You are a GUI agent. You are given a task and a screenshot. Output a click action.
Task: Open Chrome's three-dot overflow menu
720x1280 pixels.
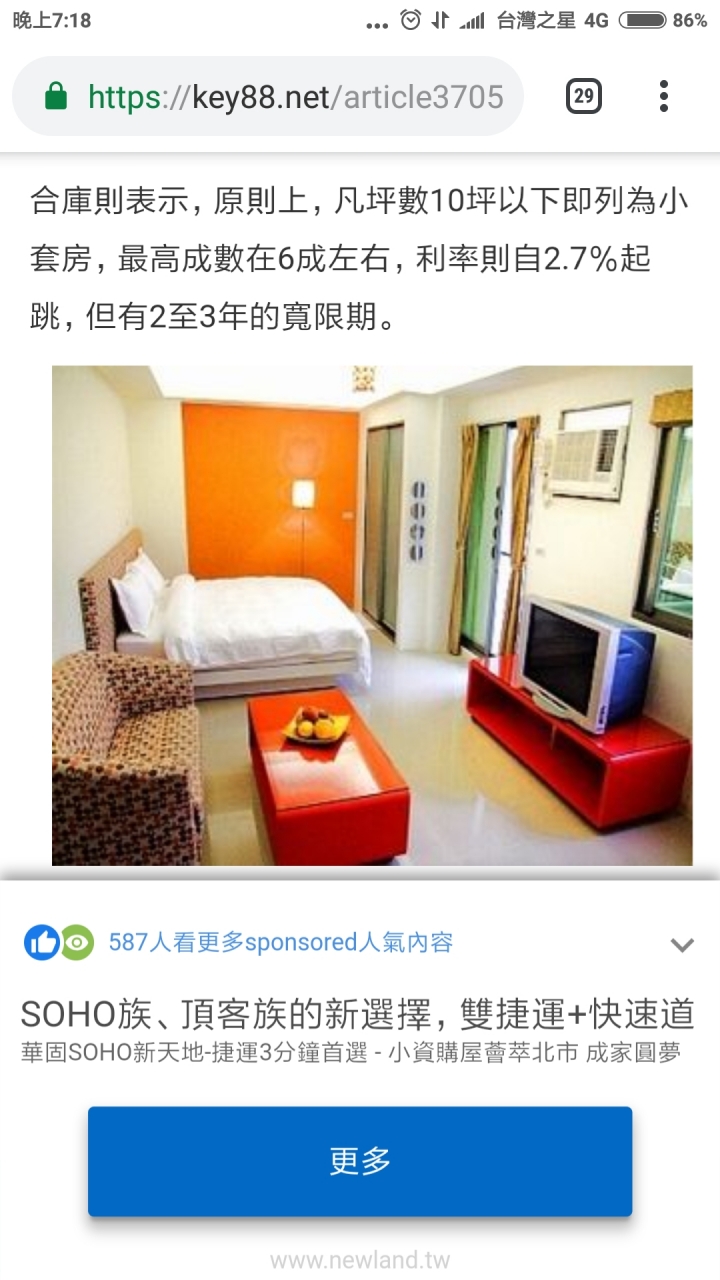coord(663,97)
